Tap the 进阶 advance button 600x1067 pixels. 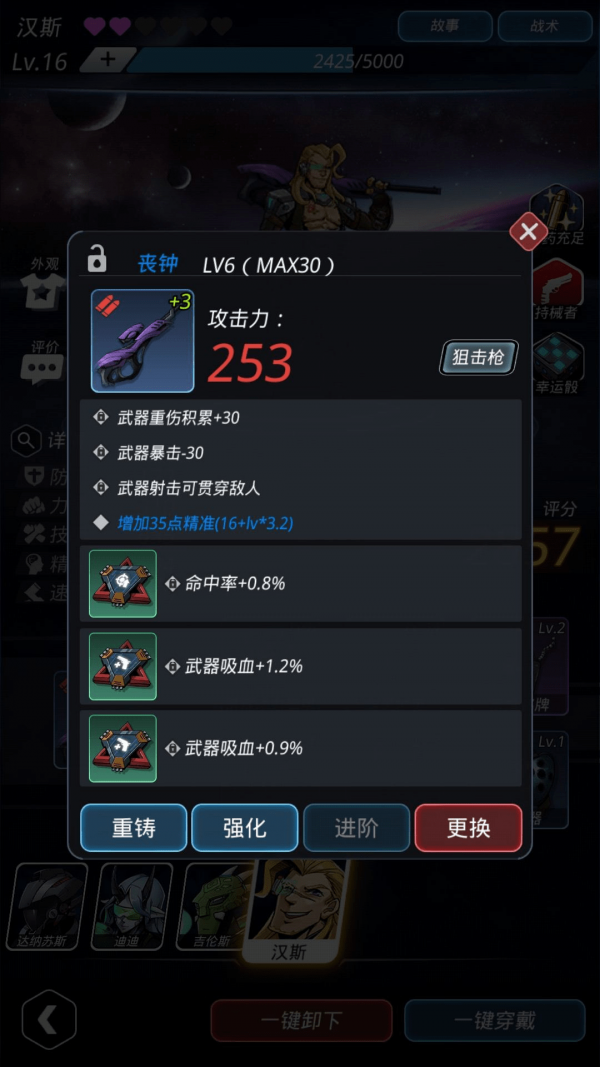pos(357,828)
